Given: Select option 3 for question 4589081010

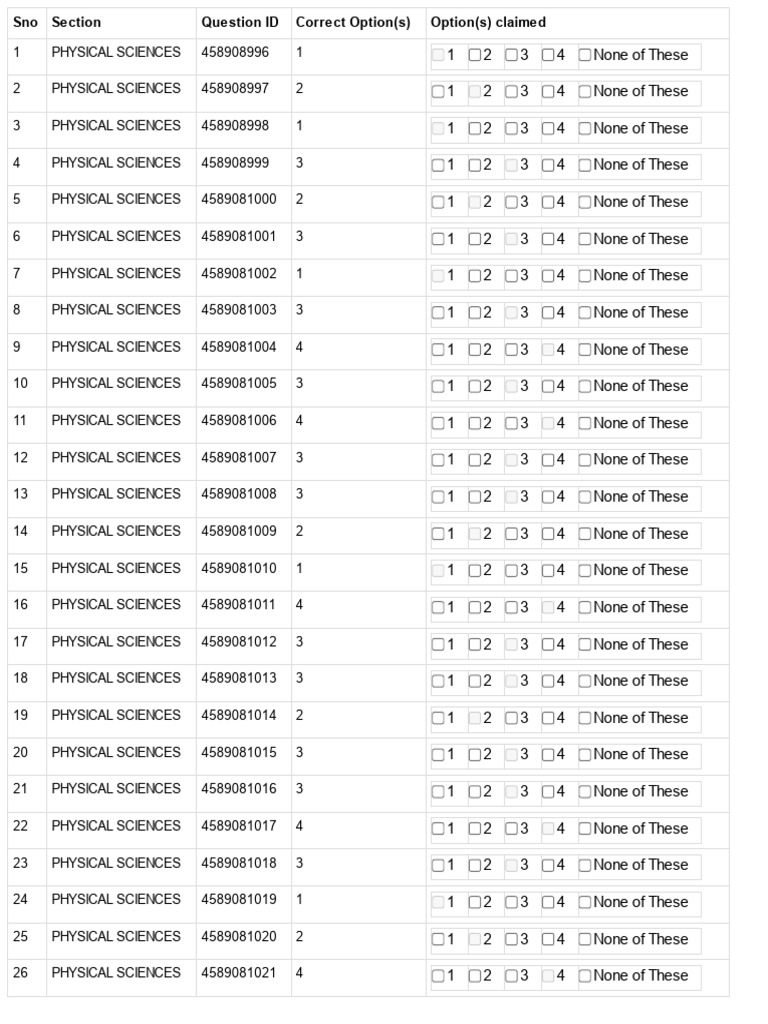Looking at the screenshot, I should (511, 571).
